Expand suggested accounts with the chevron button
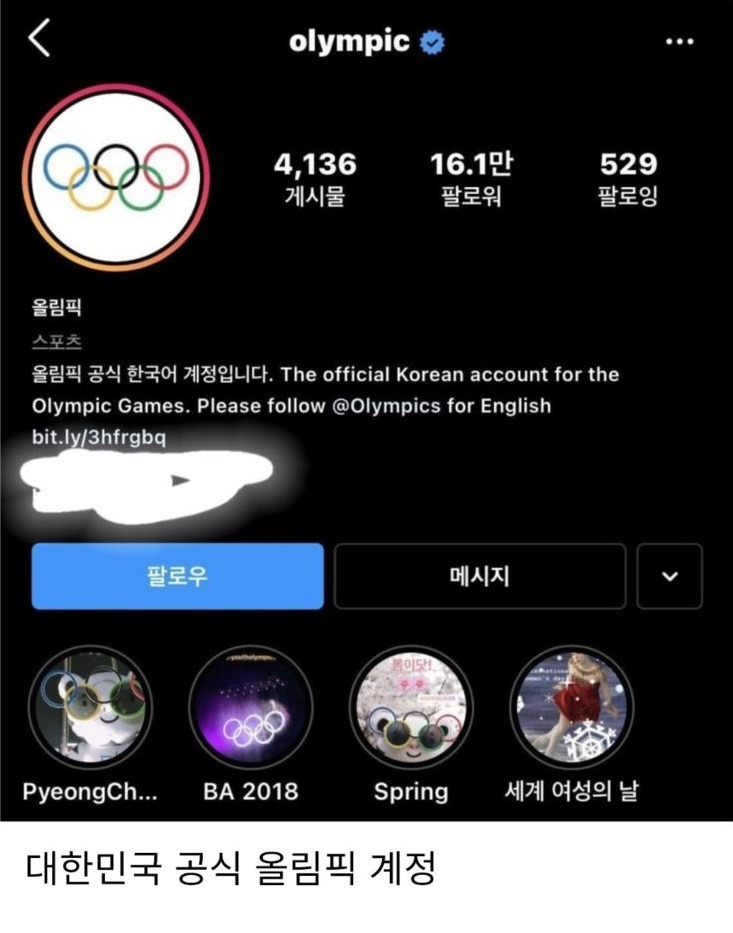The width and height of the screenshot is (733, 933). pyautogui.click(x=670, y=576)
